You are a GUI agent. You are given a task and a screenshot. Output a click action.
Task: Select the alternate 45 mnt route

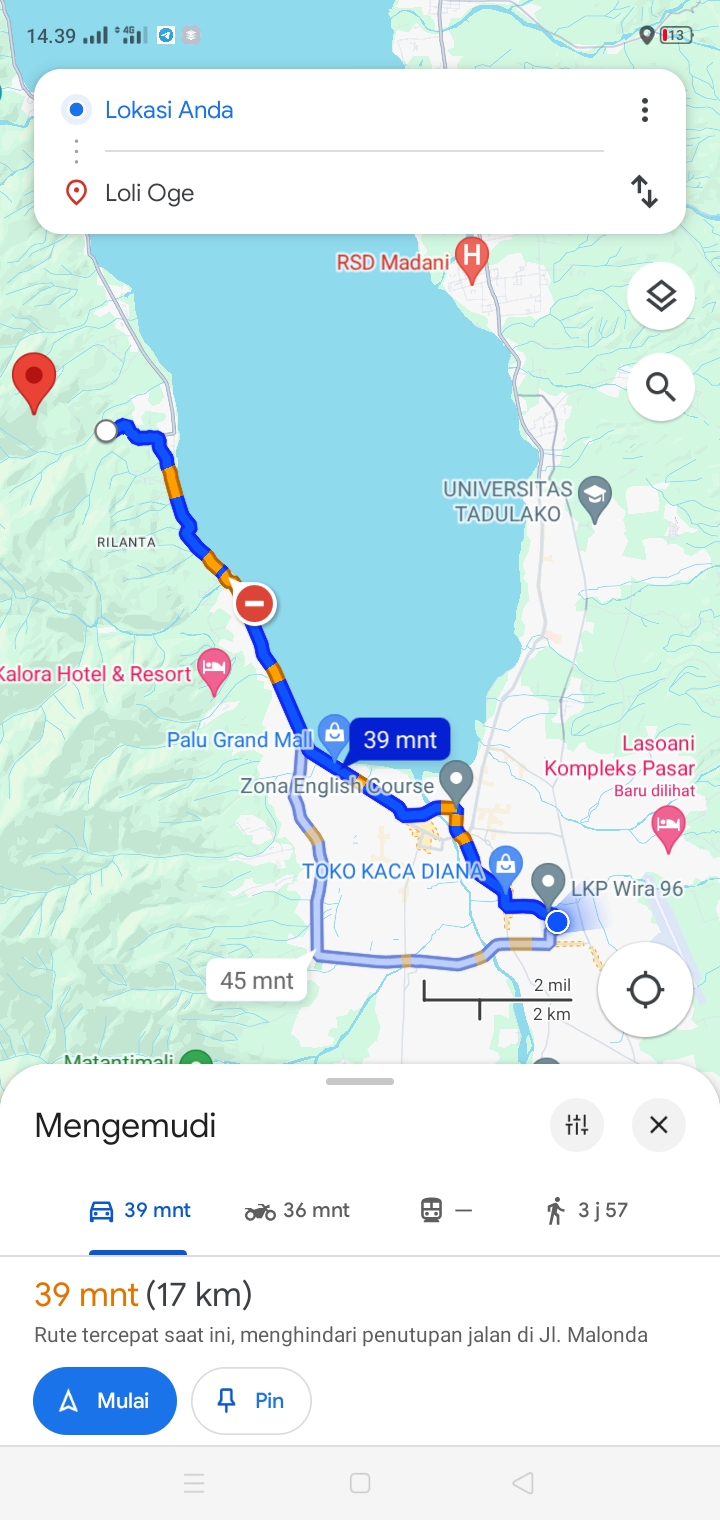(x=257, y=981)
